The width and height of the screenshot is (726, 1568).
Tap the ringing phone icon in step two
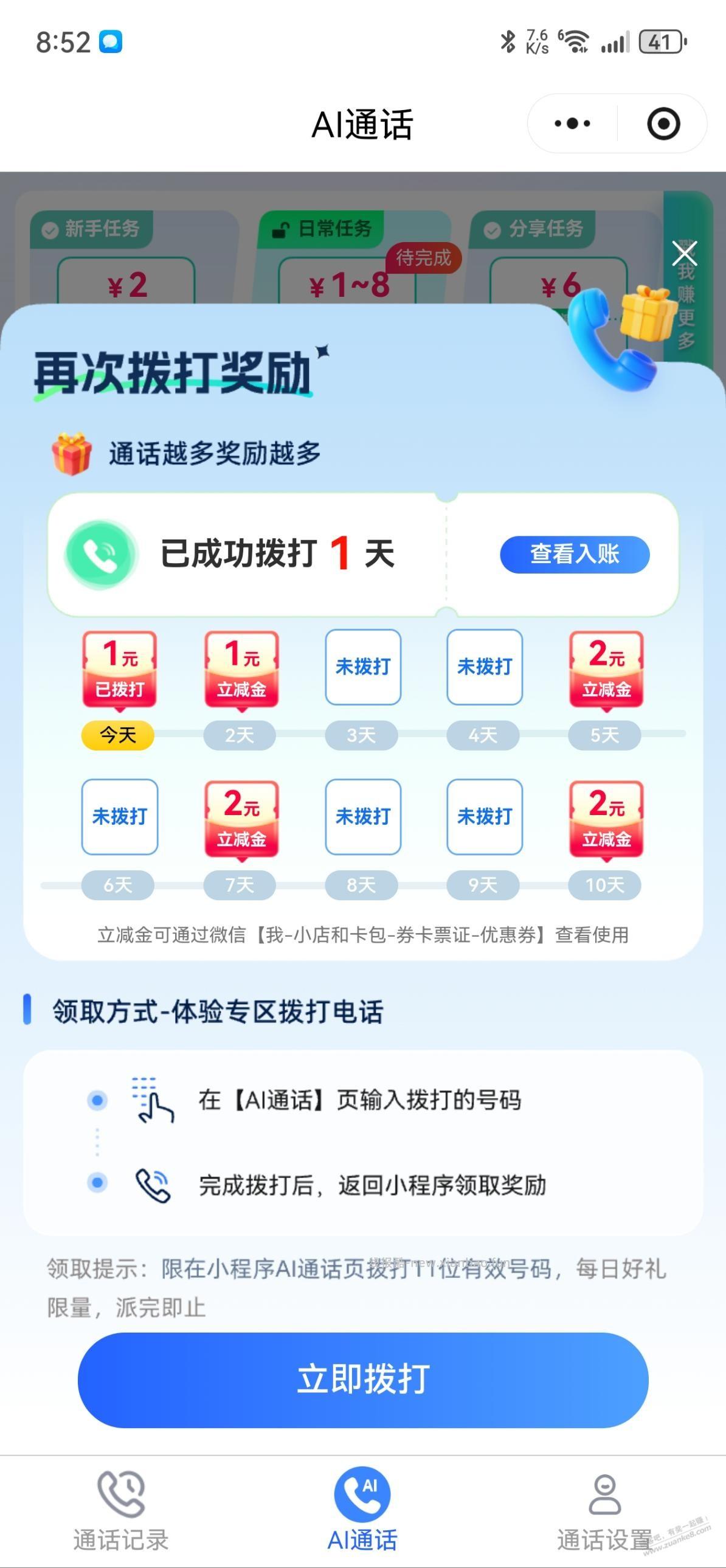coord(153,1184)
